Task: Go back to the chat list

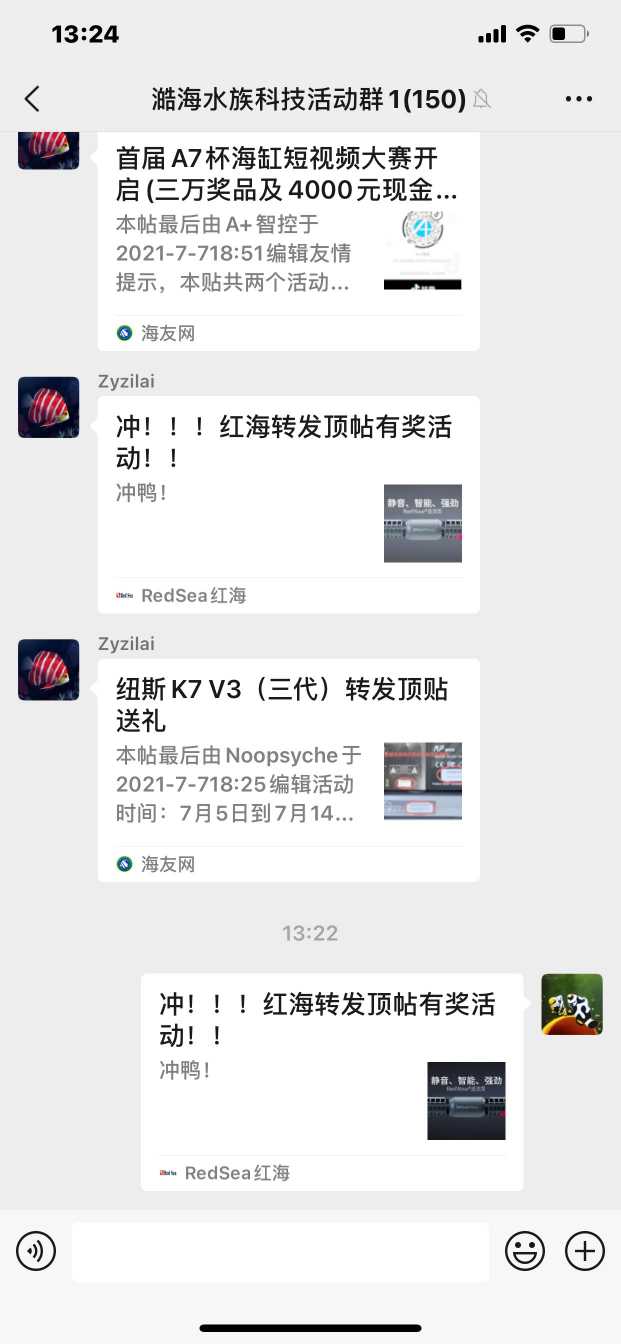Action: [33, 98]
